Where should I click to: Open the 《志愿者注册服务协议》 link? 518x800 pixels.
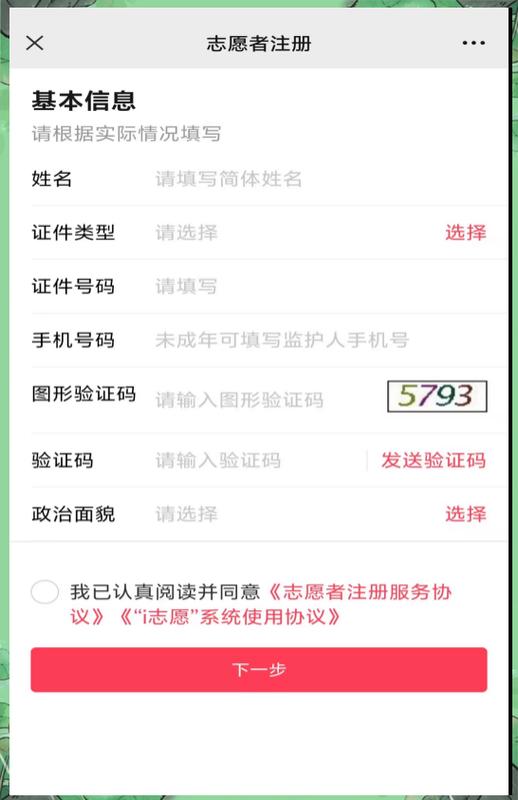pos(261,605)
